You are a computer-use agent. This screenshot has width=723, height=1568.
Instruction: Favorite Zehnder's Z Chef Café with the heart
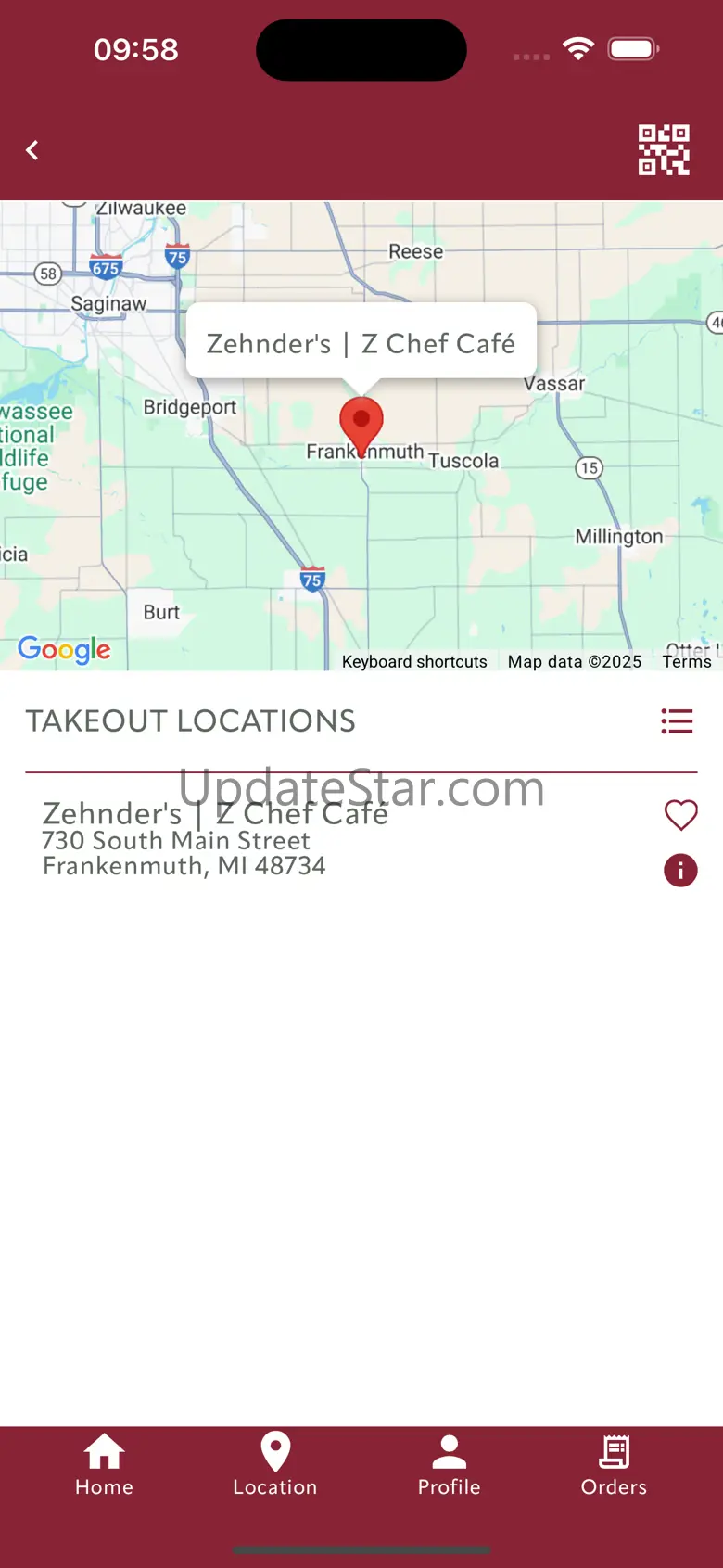point(680,815)
